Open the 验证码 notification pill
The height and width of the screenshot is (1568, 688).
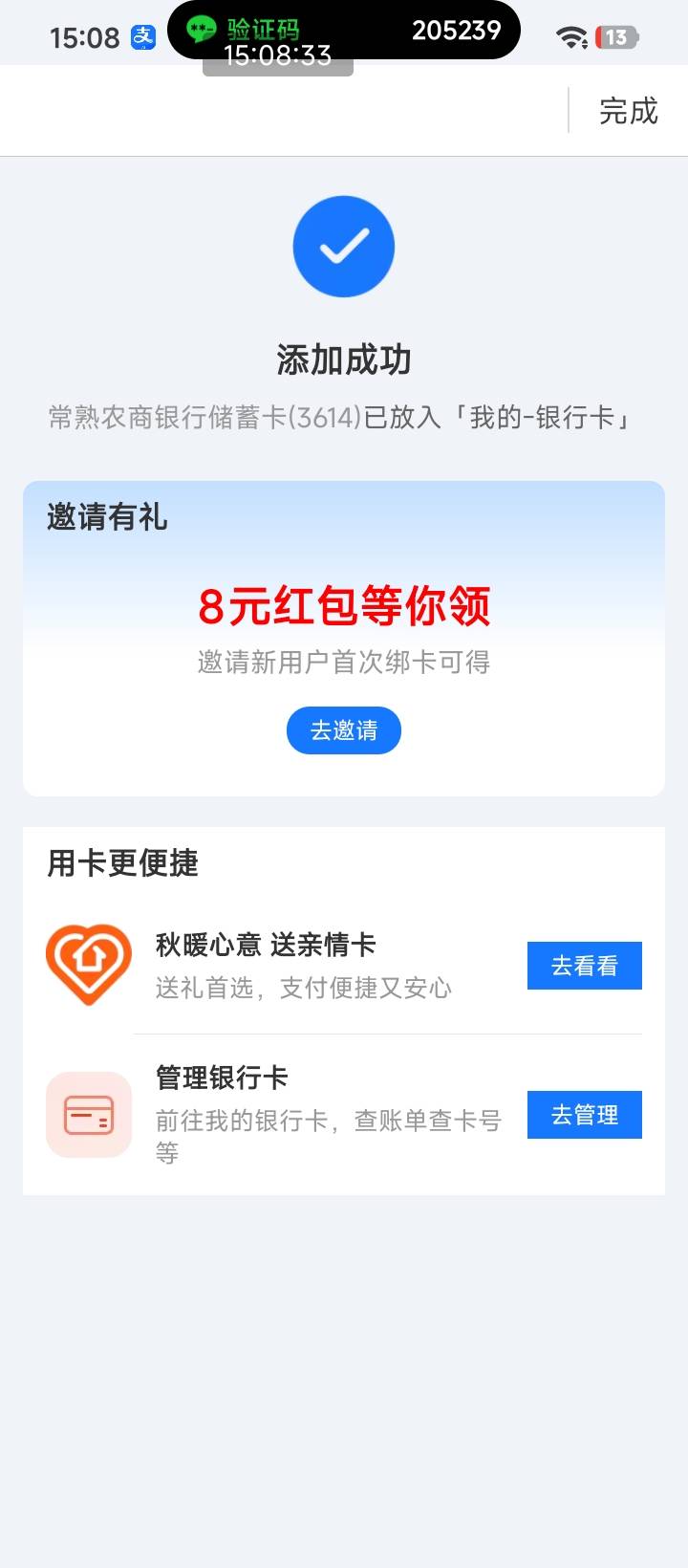pos(344,31)
